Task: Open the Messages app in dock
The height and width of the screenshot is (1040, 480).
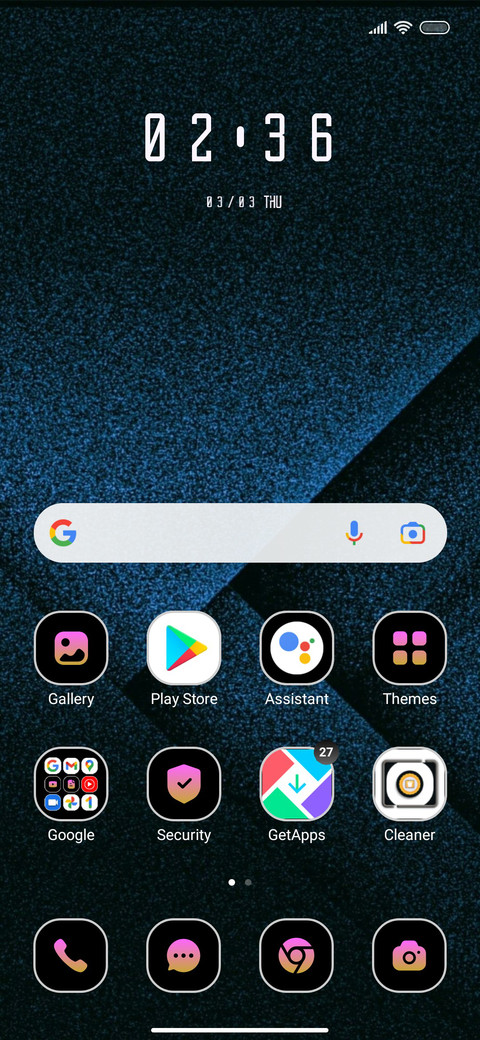Action: click(x=184, y=955)
